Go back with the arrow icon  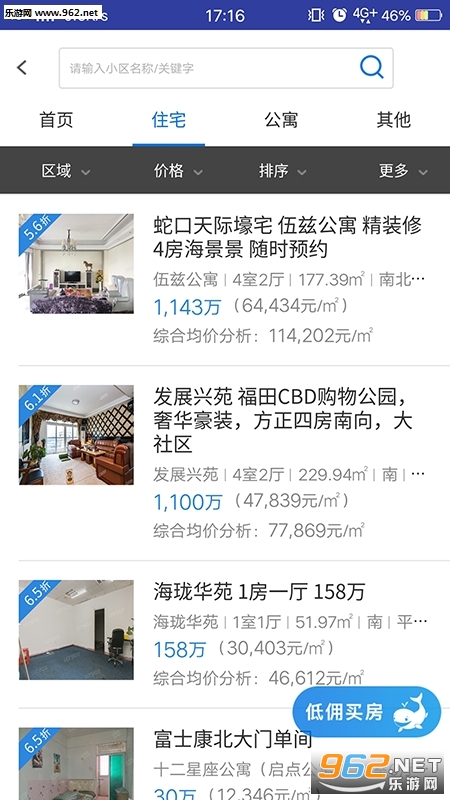tap(22, 67)
